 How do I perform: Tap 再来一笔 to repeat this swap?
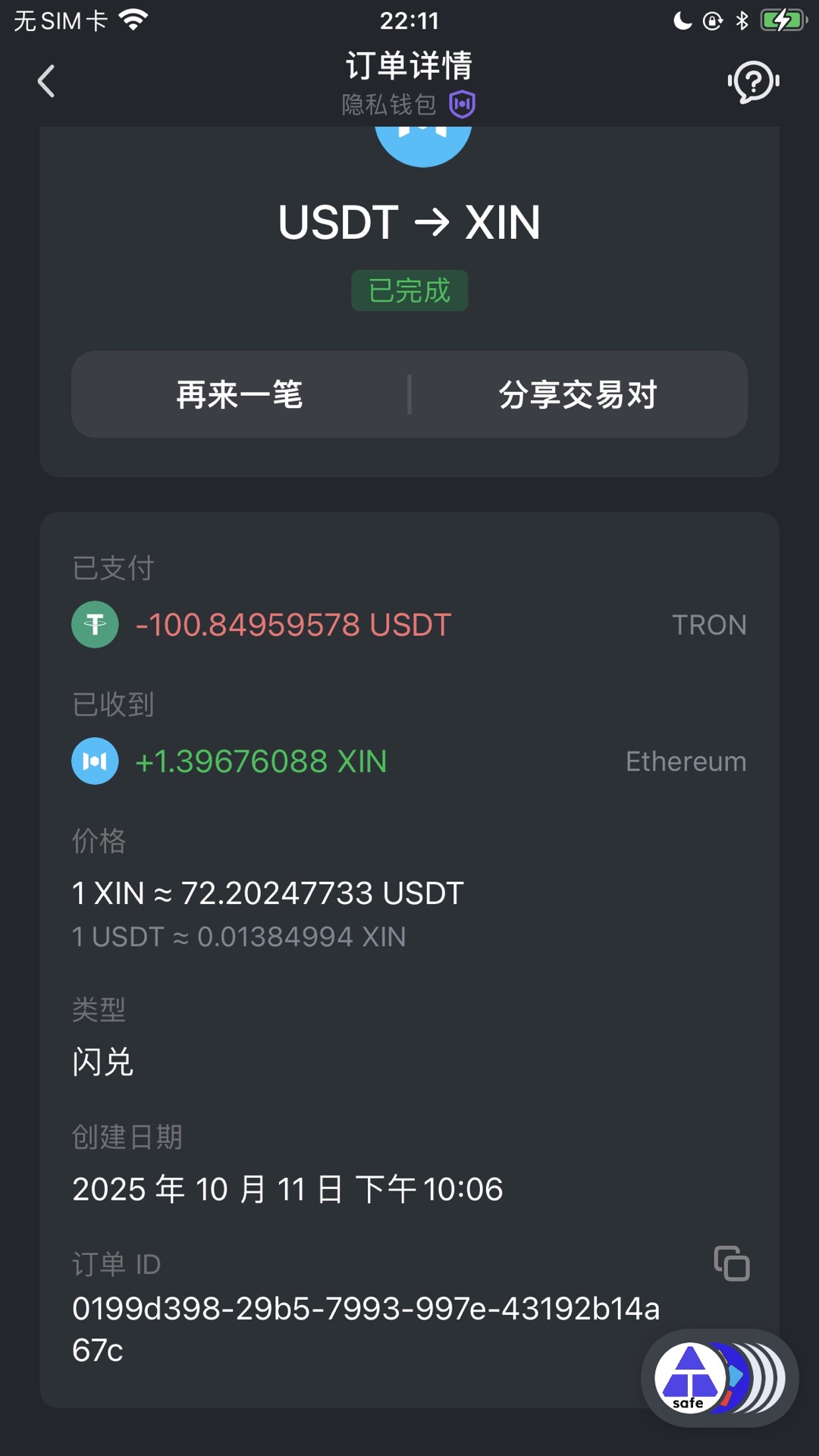pyautogui.click(x=240, y=394)
